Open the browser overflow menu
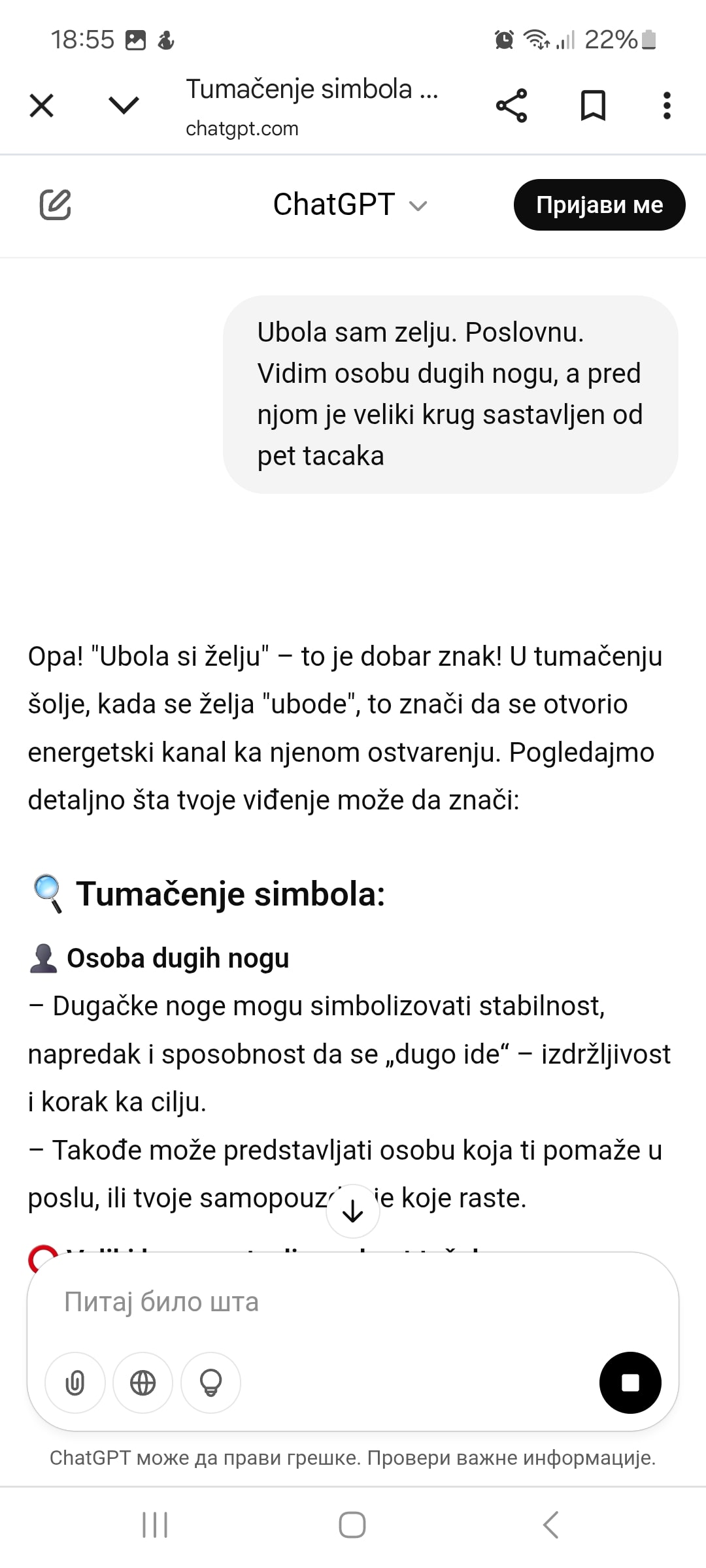Viewport: 706px width, 1568px height. [x=666, y=106]
